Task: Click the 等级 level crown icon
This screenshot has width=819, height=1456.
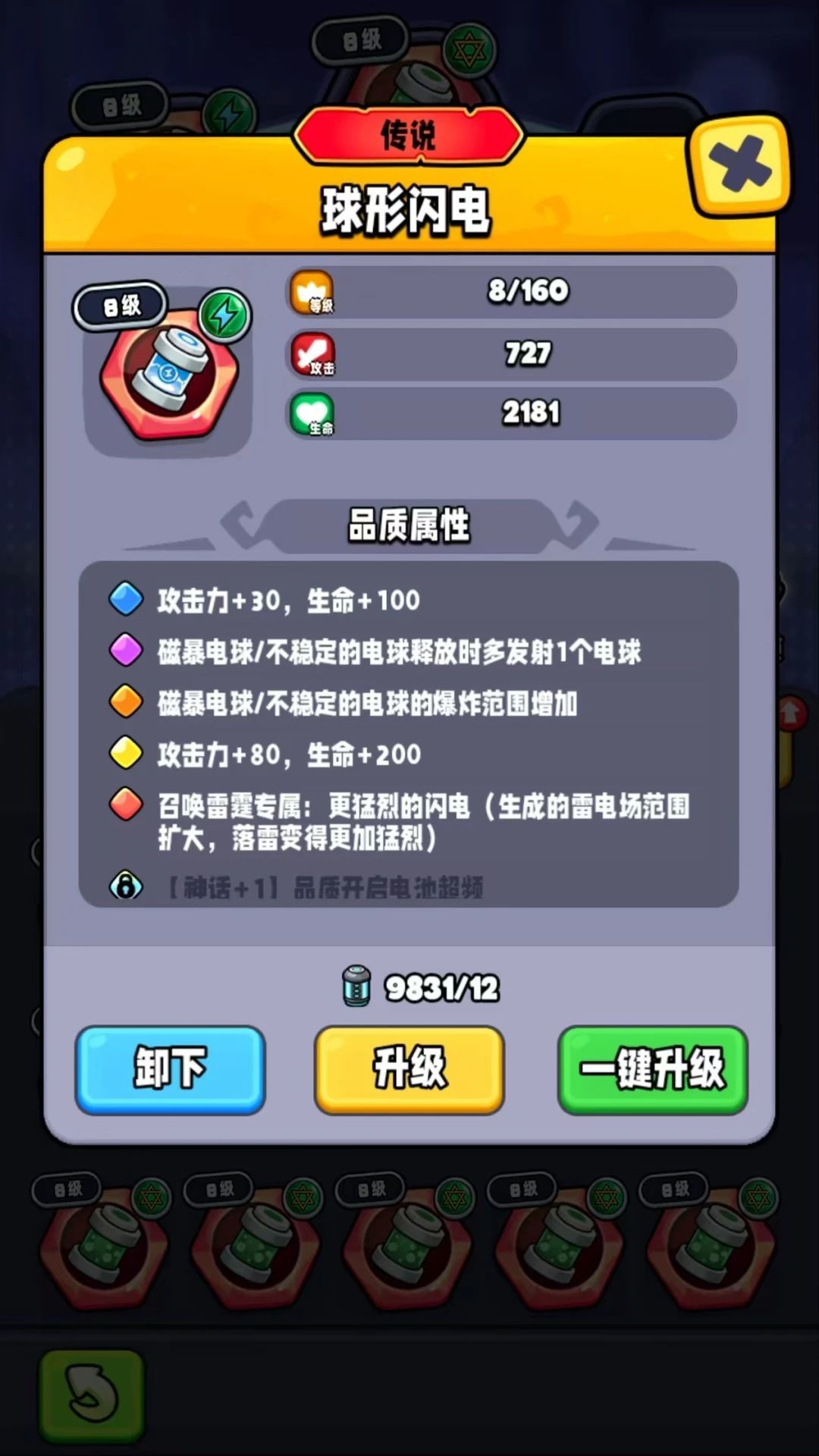Action: pos(312,292)
